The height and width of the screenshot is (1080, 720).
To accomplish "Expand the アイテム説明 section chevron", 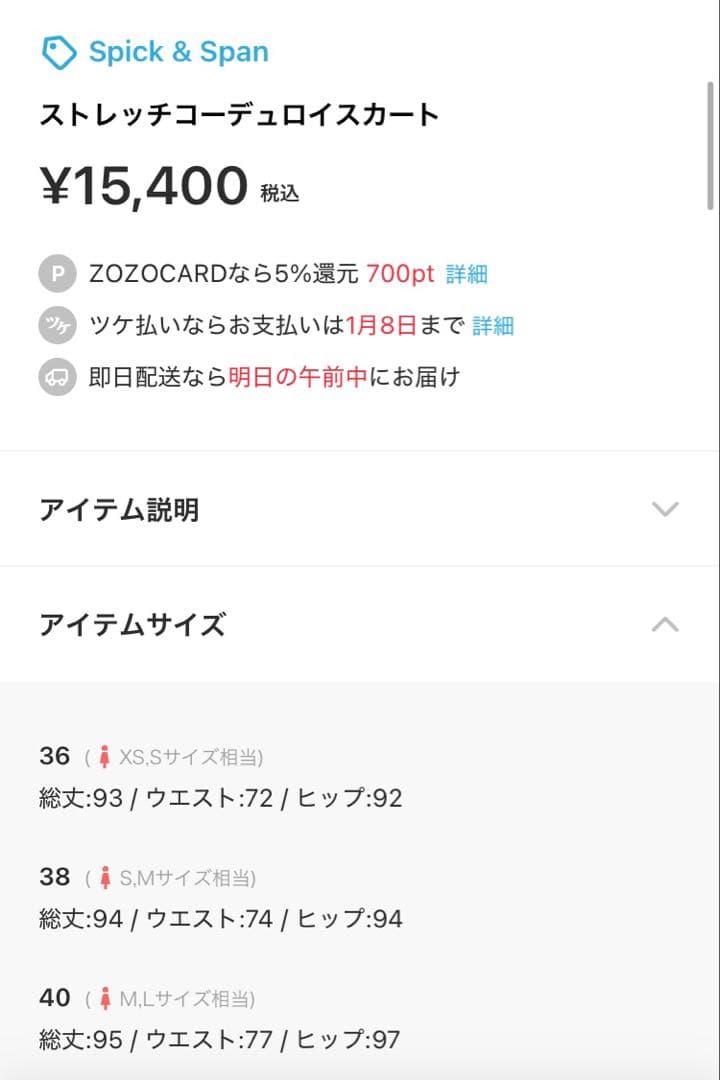I will tap(666, 509).
